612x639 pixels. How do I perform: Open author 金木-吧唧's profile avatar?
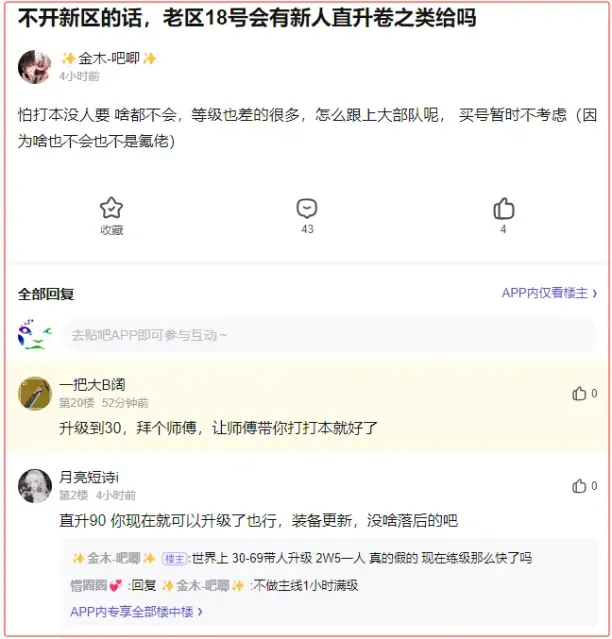35,66
